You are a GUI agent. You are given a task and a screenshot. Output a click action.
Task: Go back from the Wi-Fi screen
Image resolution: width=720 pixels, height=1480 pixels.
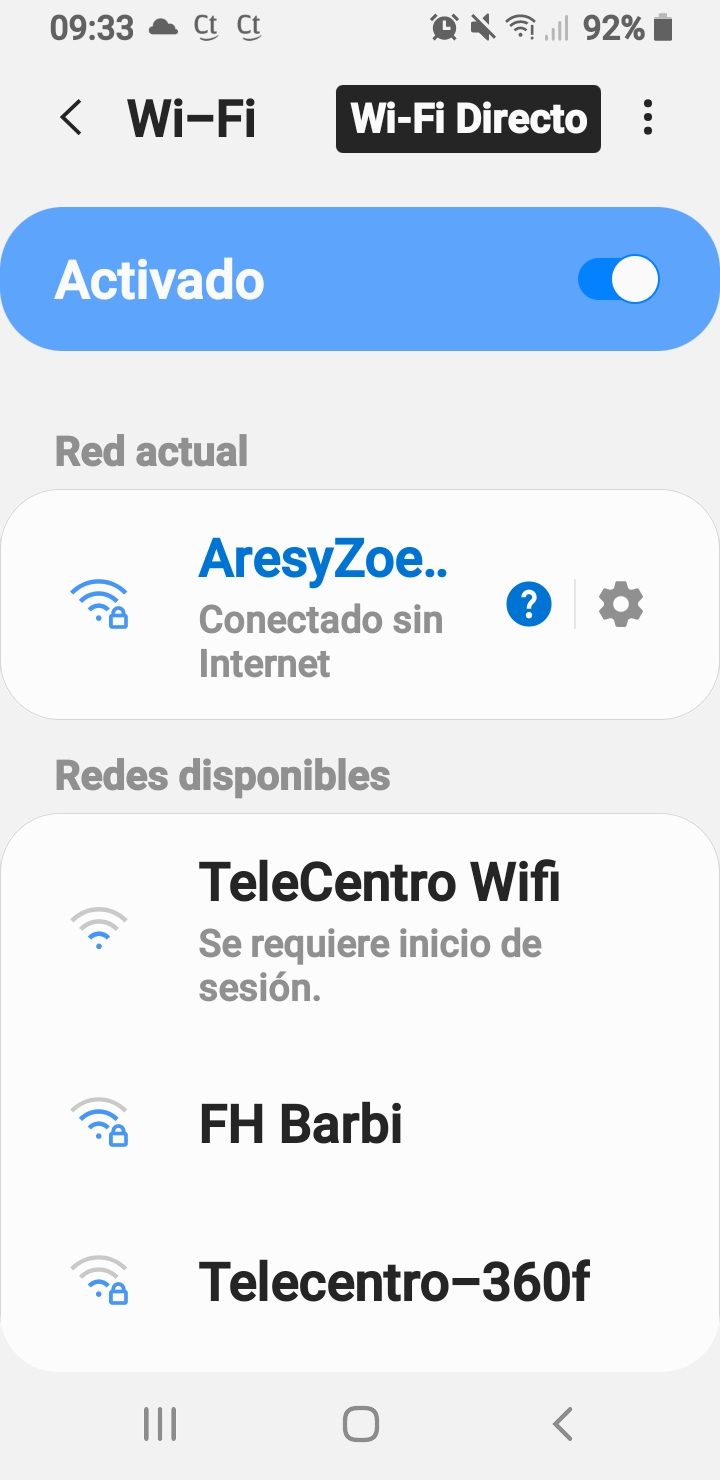tap(71, 119)
